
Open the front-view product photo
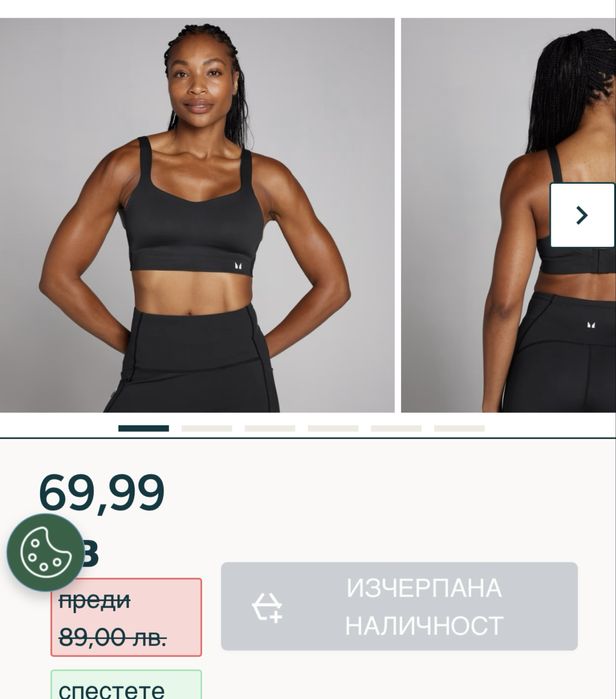coord(197,215)
